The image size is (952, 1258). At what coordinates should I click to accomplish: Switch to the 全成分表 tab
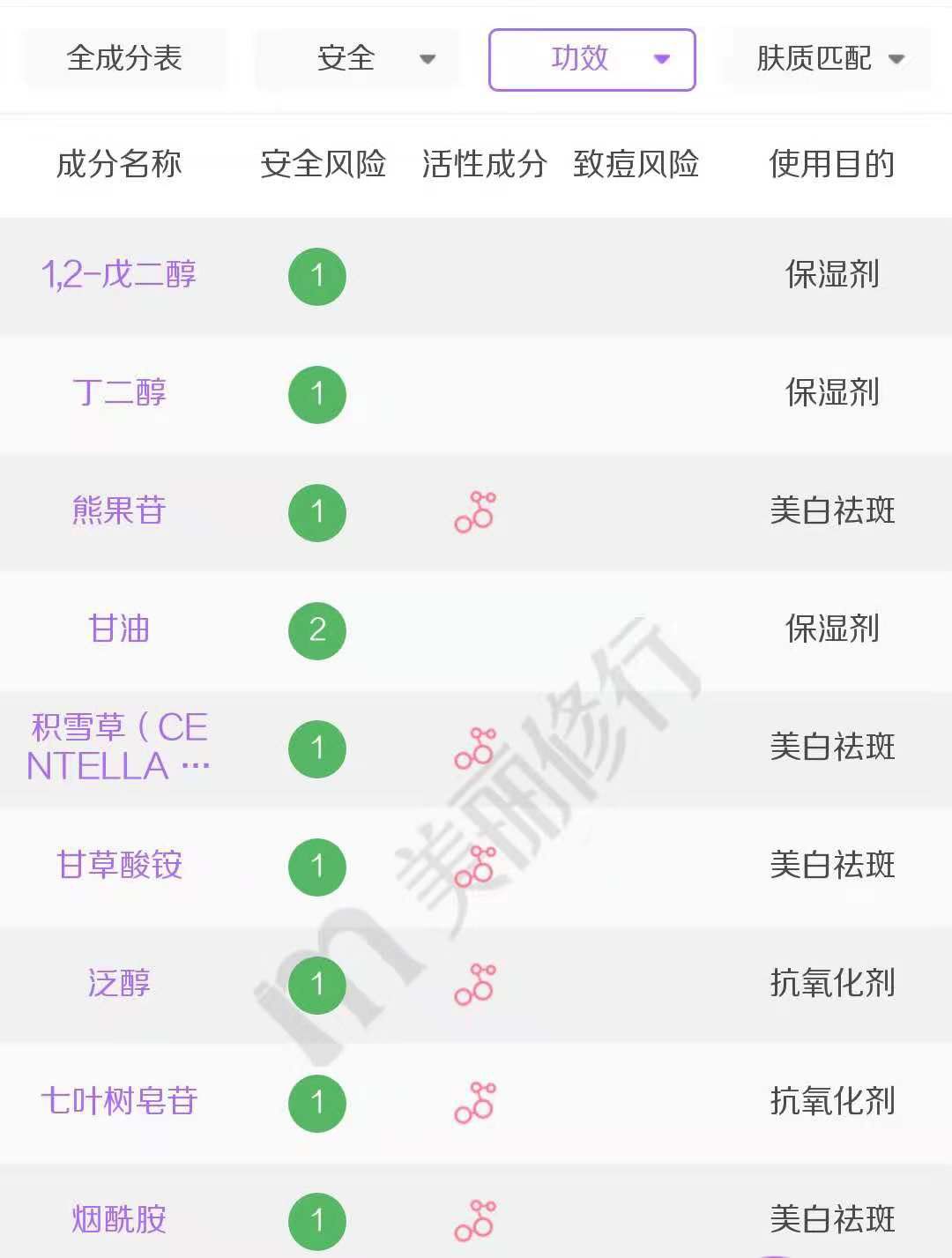point(124,59)
